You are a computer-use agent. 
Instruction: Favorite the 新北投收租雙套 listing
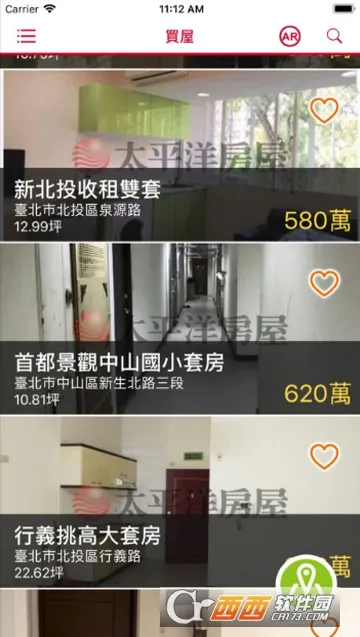(324, 110)
